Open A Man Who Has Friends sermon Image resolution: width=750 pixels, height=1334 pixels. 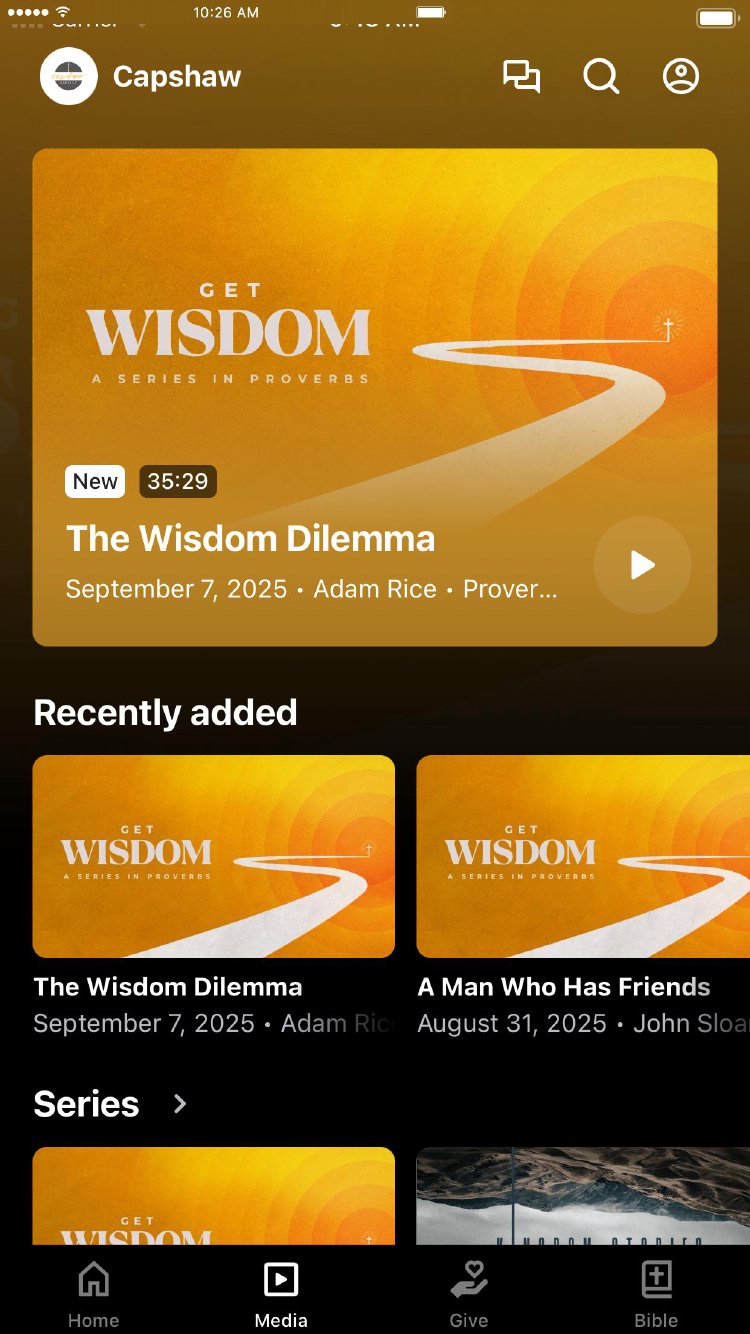582,856
